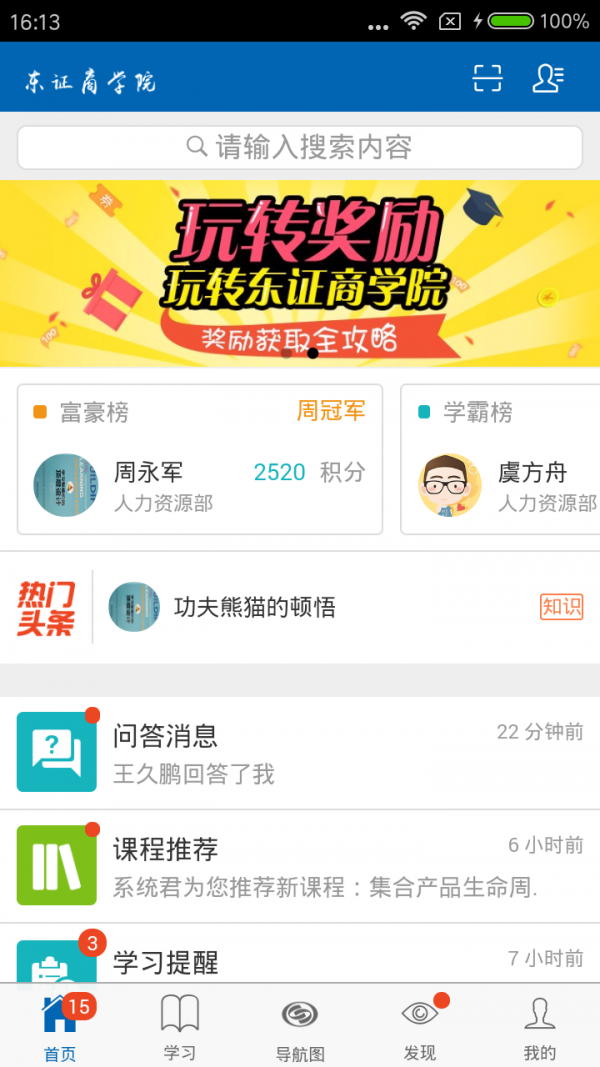Open the QR scan icon
600x1067 pixels.
(x=487, y=78)
